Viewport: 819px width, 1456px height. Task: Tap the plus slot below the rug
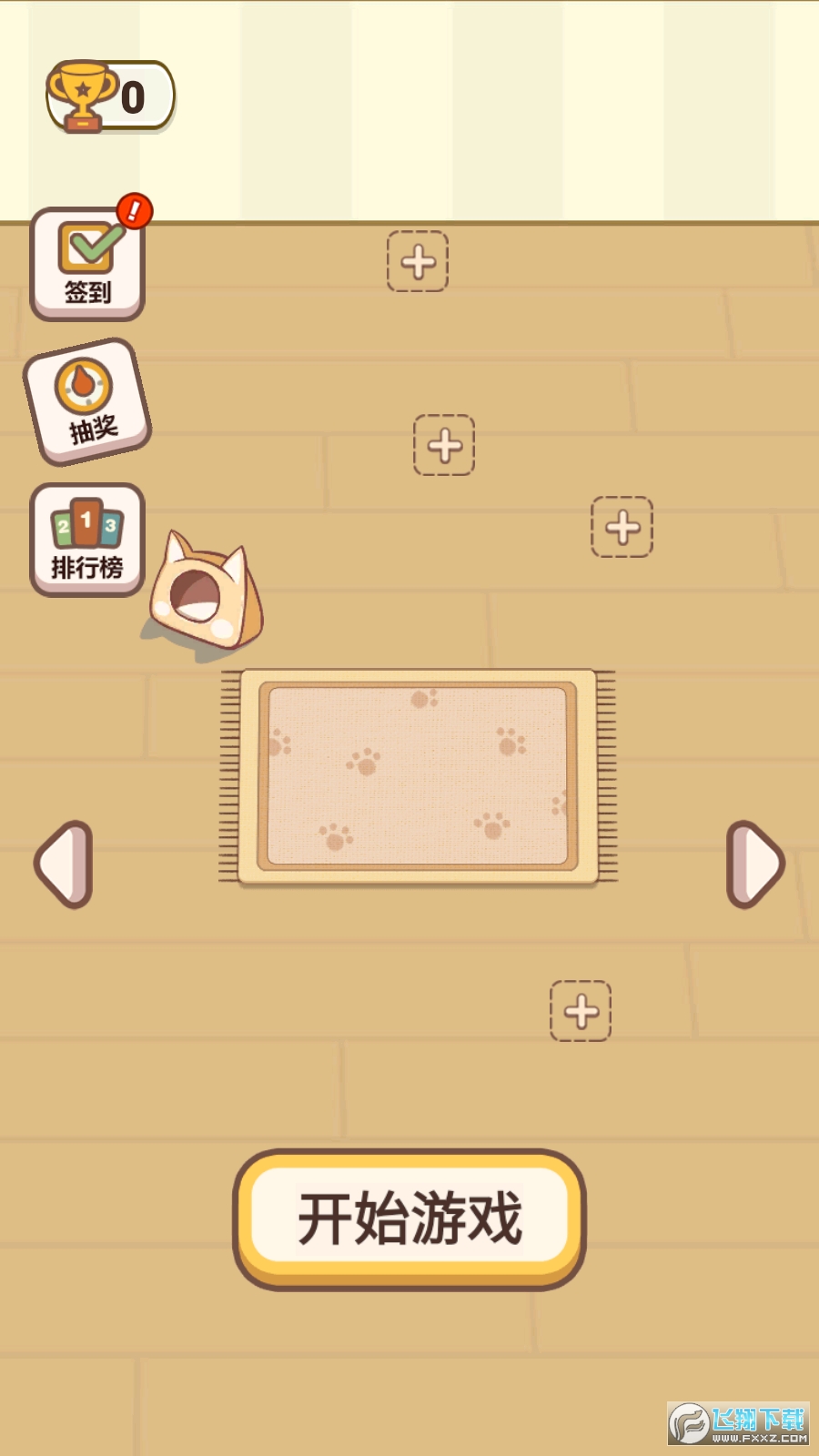(581, 1011)
